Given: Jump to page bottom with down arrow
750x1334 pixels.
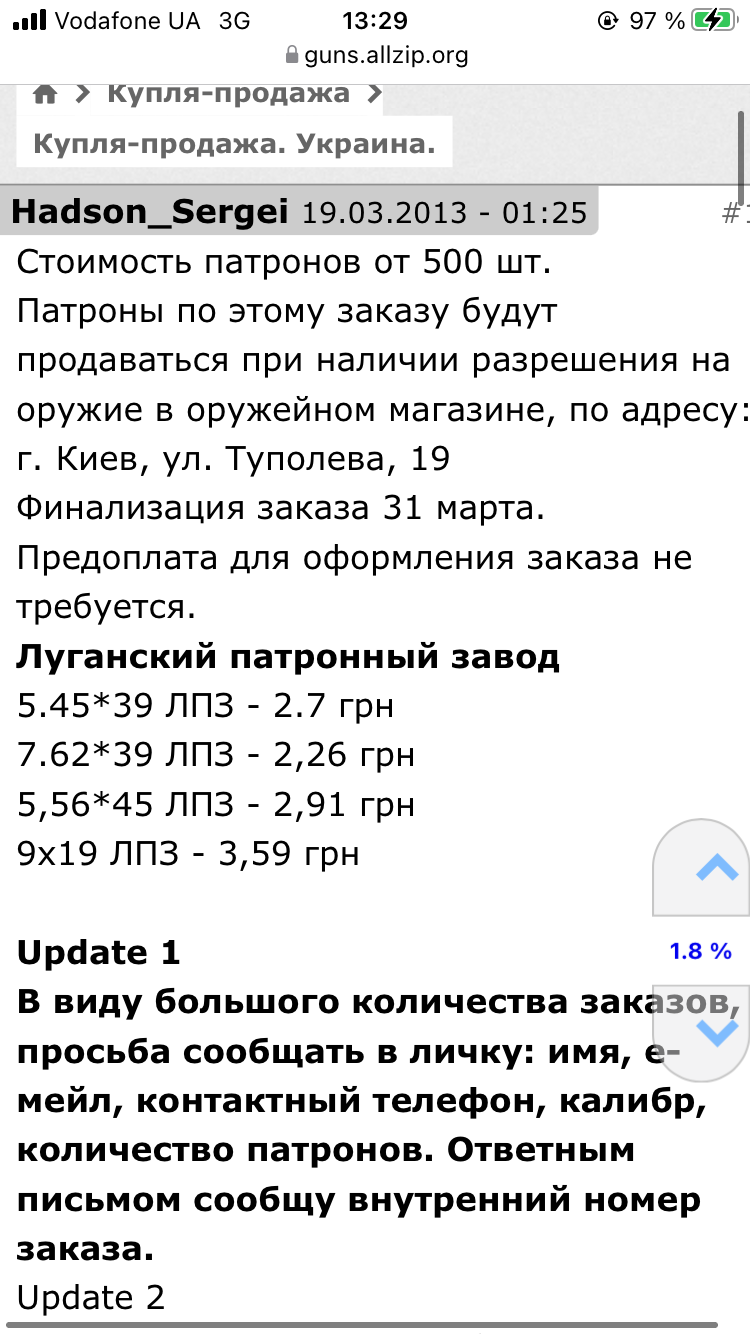Looking at the screenshot, I should tap(716, 1032).
